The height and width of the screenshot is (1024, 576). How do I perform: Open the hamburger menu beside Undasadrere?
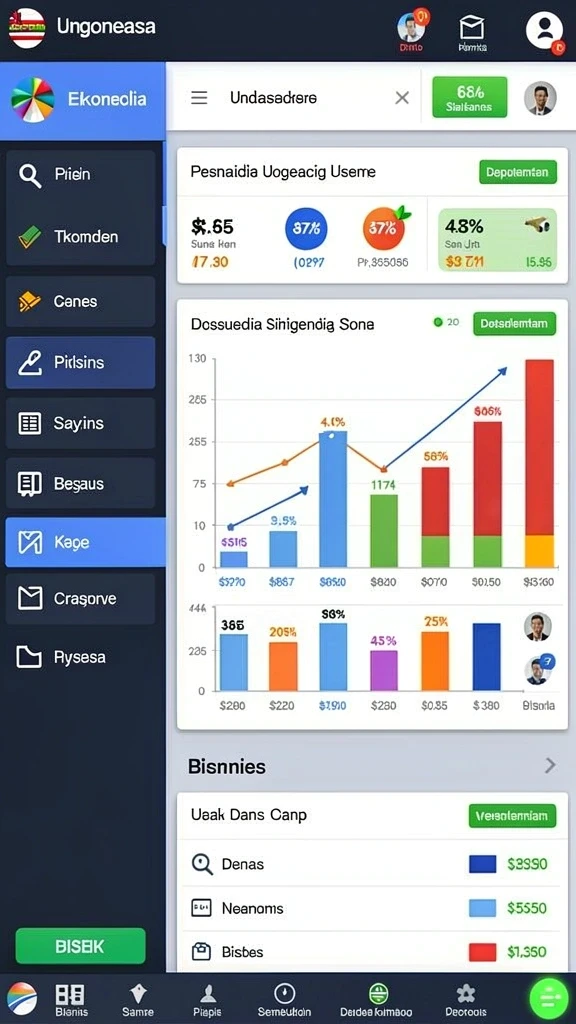199,98
